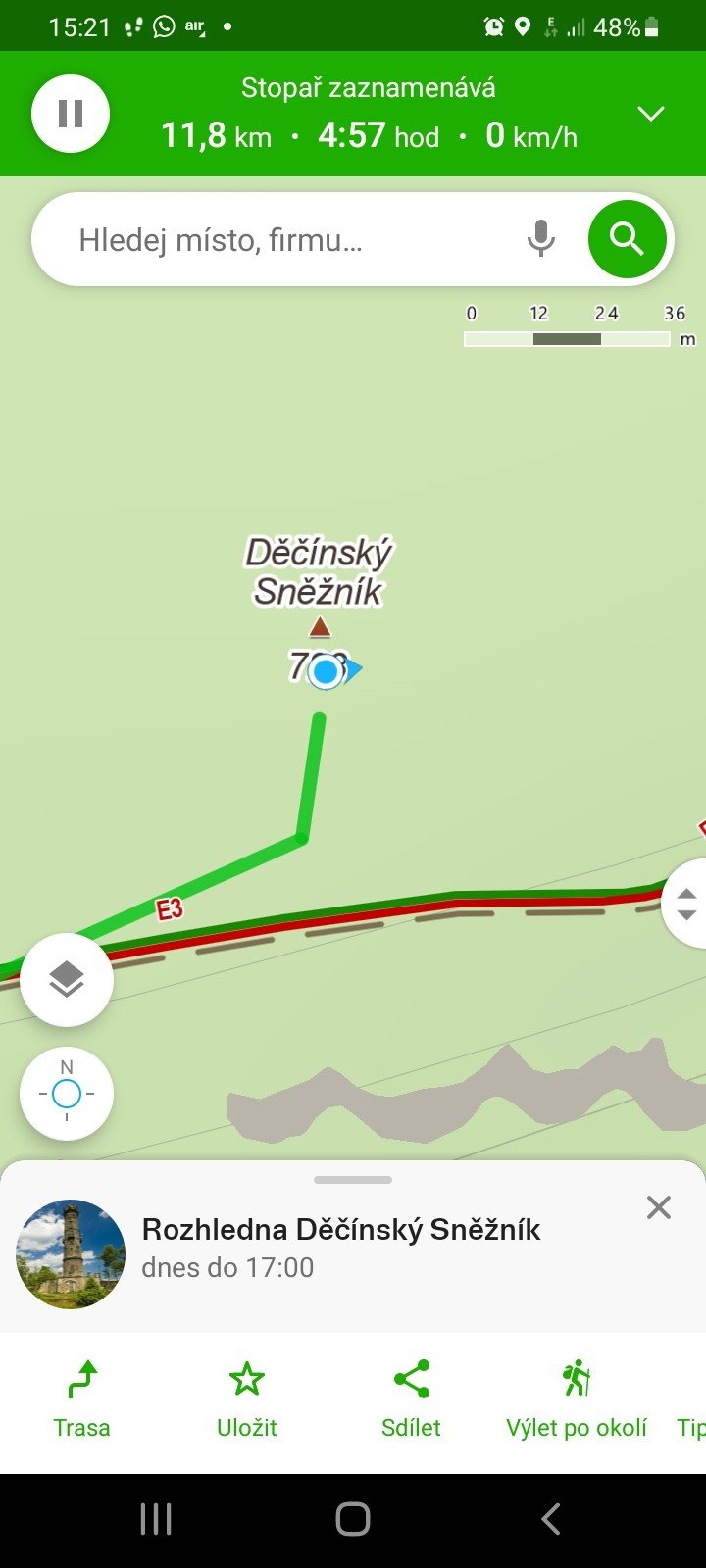
Task: Close the Rozhledna Děčínský Sněžník card
Action: coord(659,1207)
